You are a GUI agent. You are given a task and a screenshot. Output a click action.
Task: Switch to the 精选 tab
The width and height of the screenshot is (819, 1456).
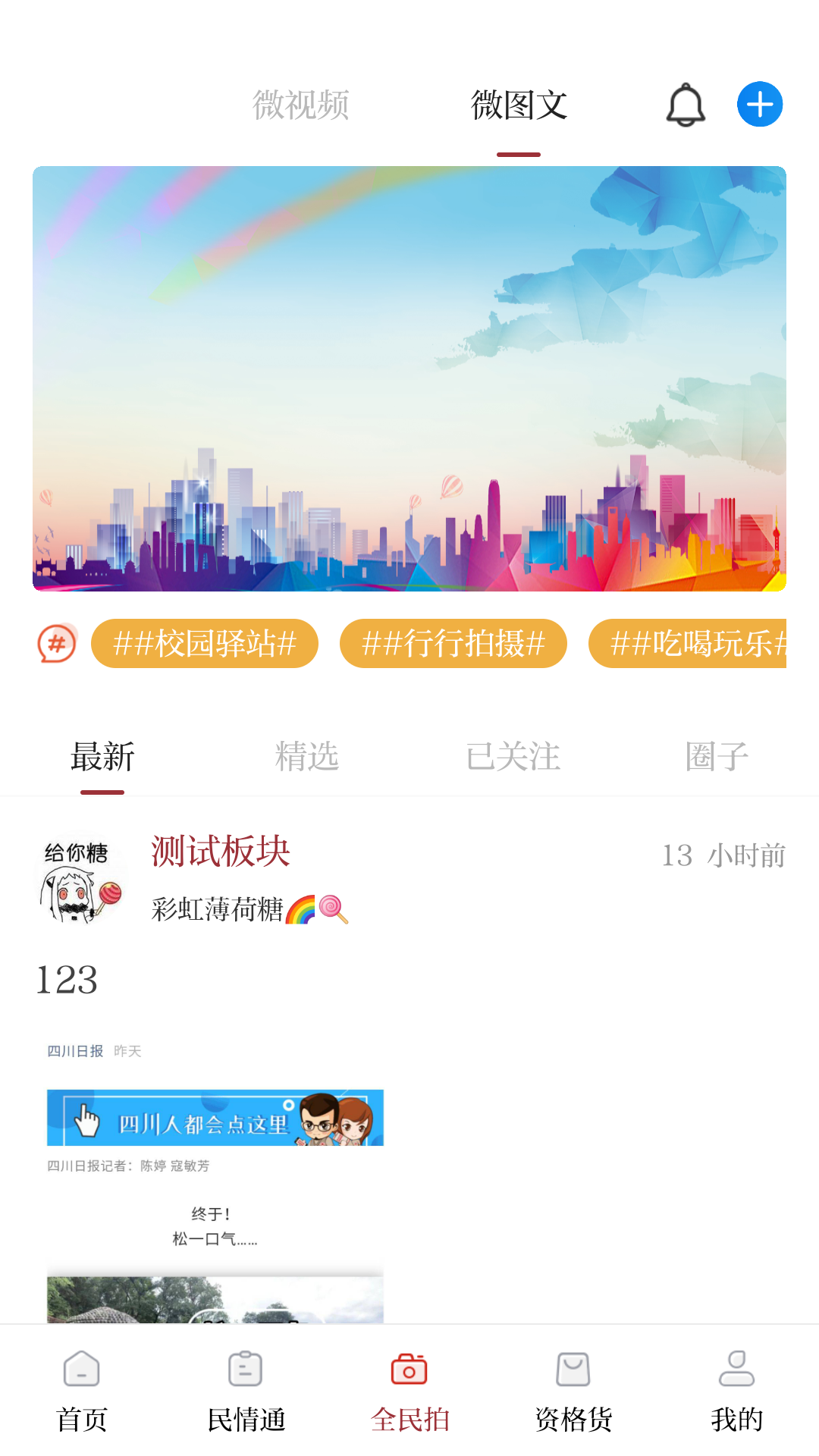306,756
